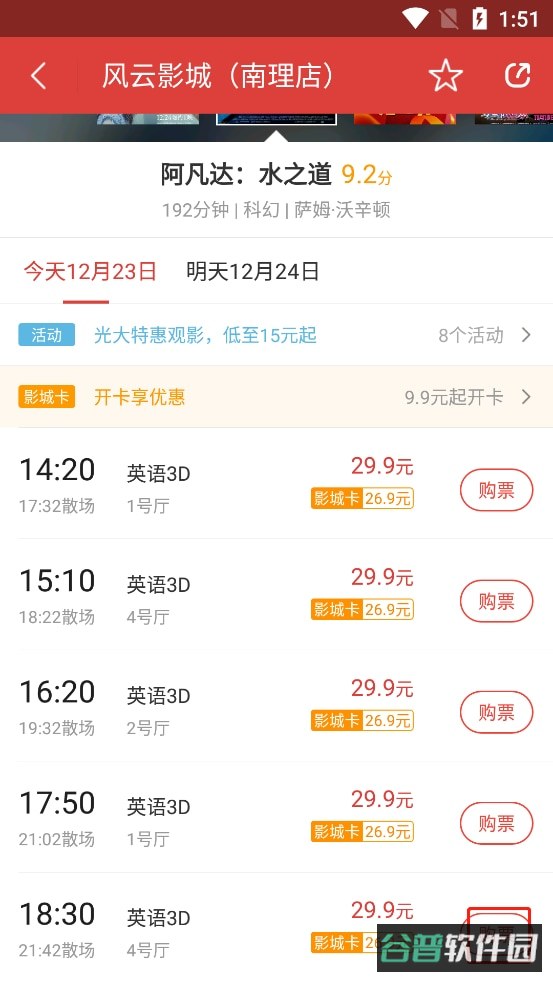Favorite this cinema with the star icon
This screenshot has height=983, width=553.
tap(445, 76)
